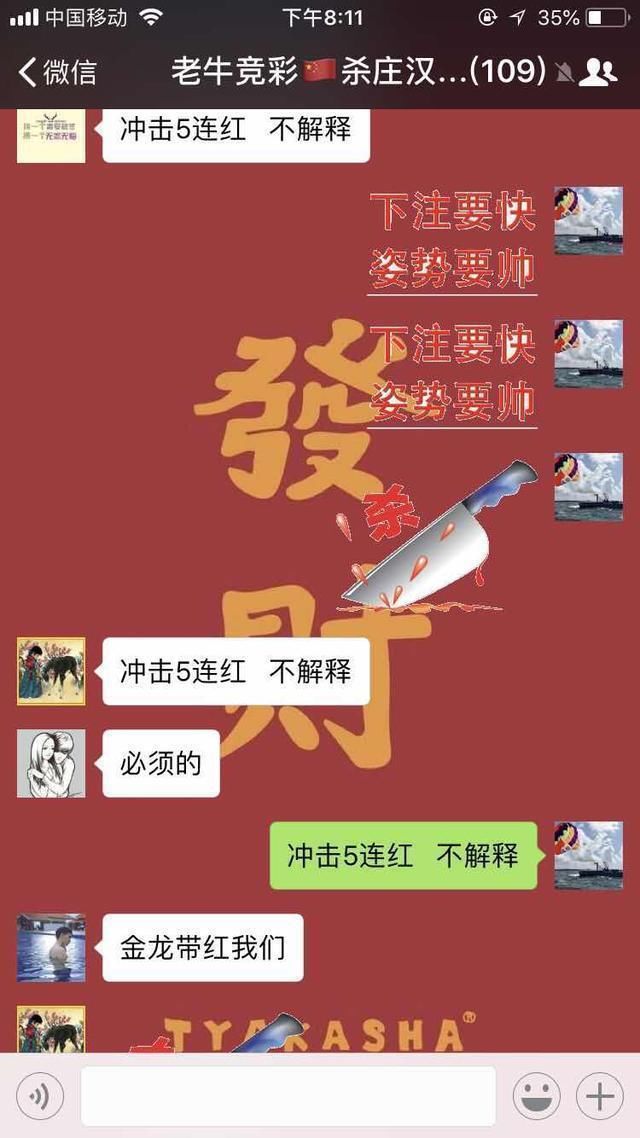Tap own avatar beside green message bubble

[588, 855]
